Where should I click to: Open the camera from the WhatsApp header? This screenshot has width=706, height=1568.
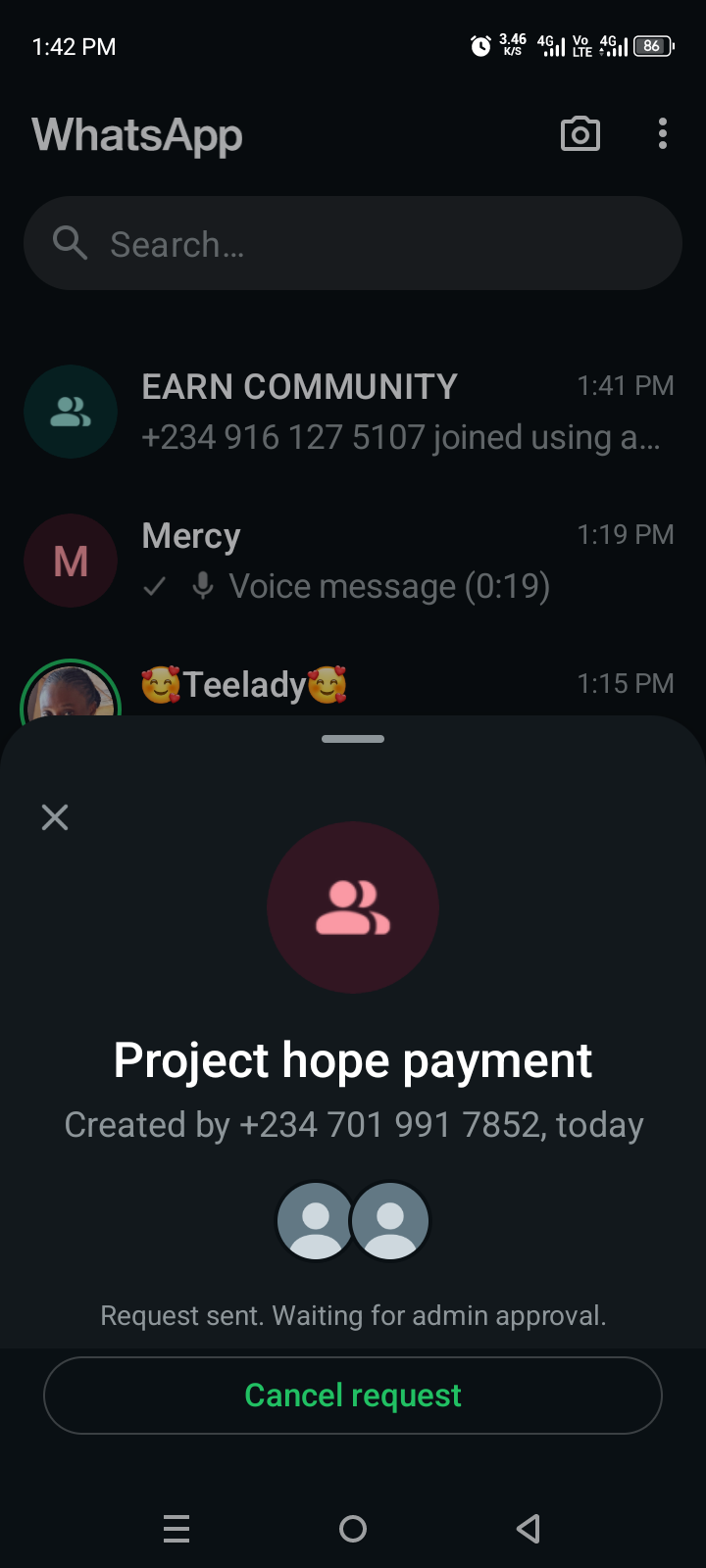coord(580,134)
